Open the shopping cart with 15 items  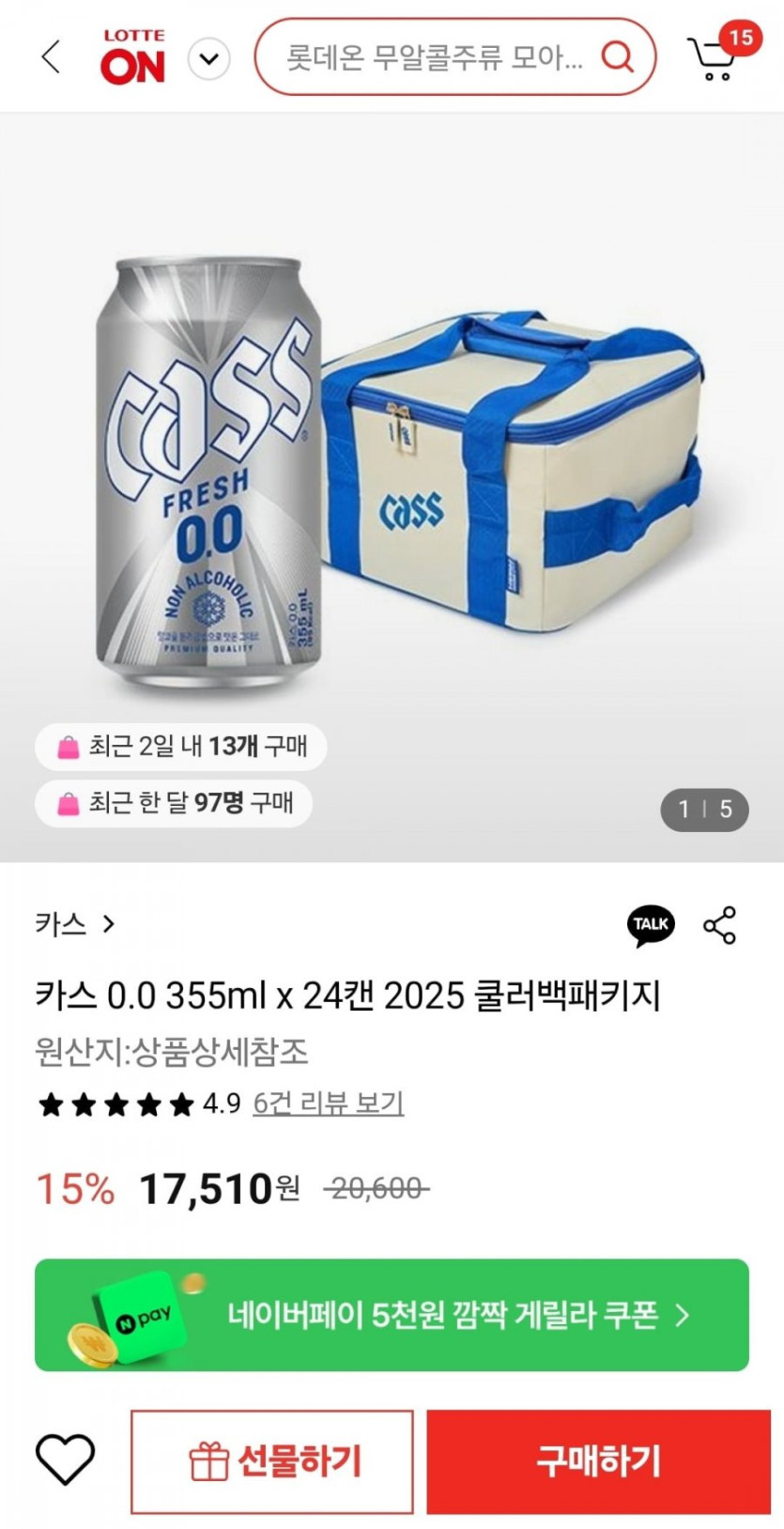(714, 58)
